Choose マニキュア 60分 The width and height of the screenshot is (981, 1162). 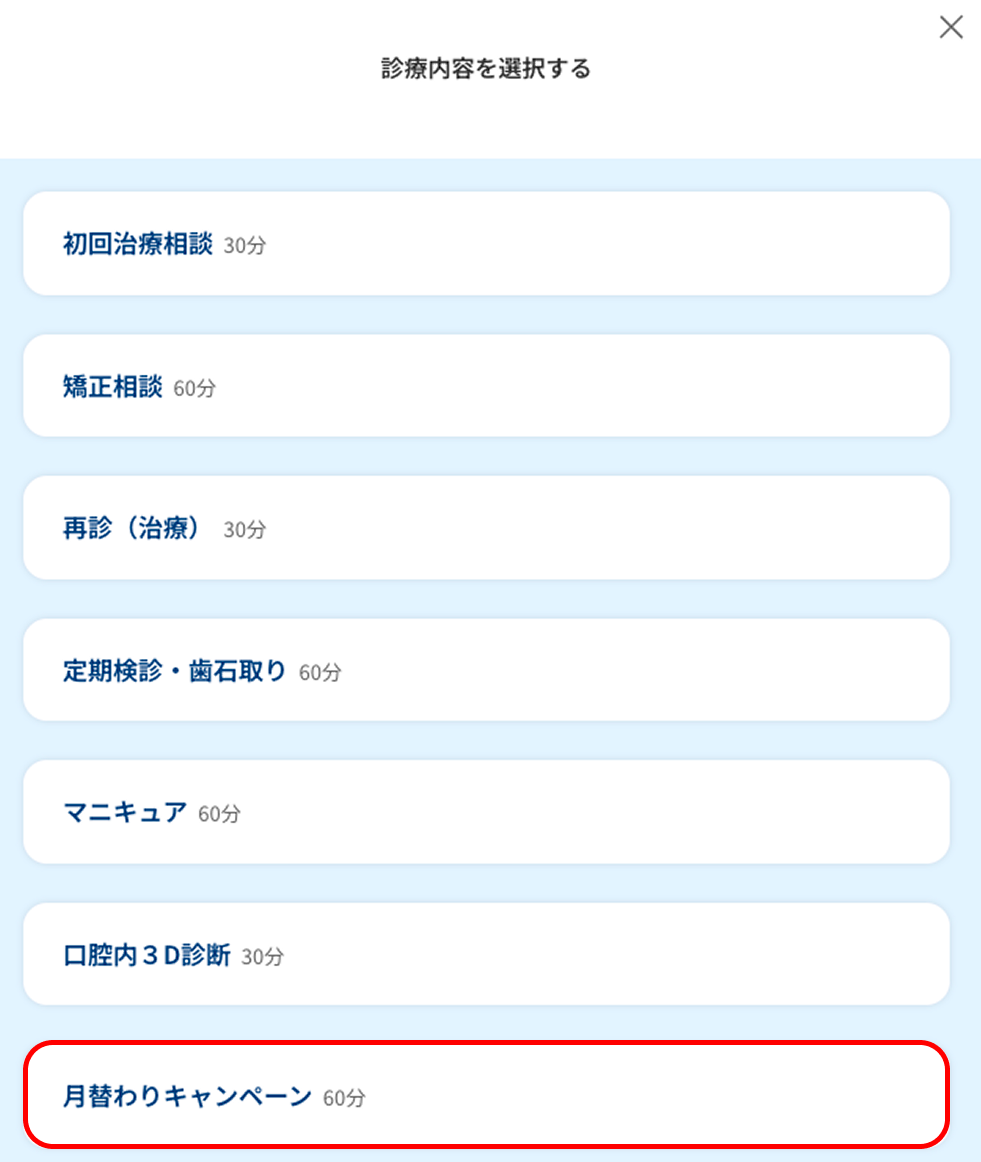click(x=486, y=812)
